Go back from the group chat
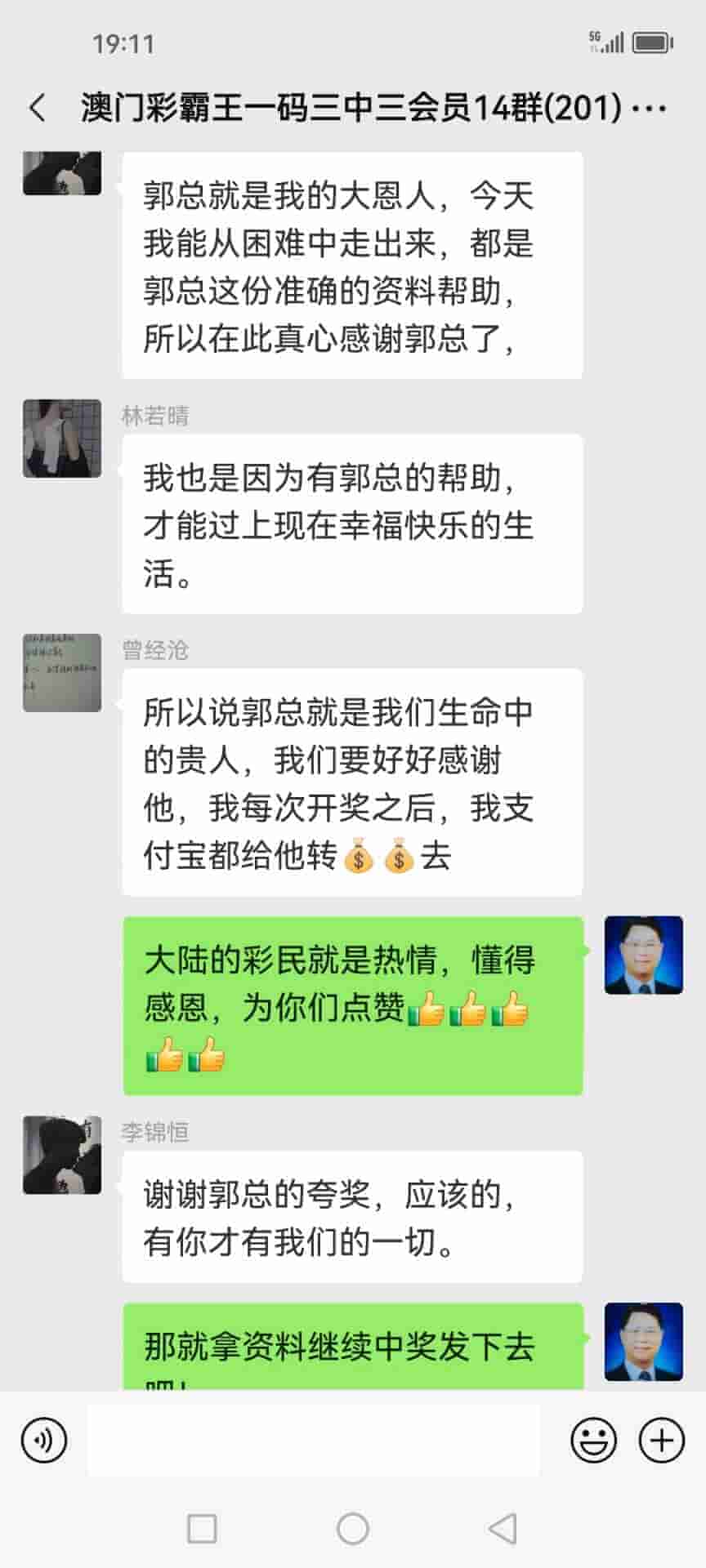Viewport: 706px width, 1568px height. point(38,108)
